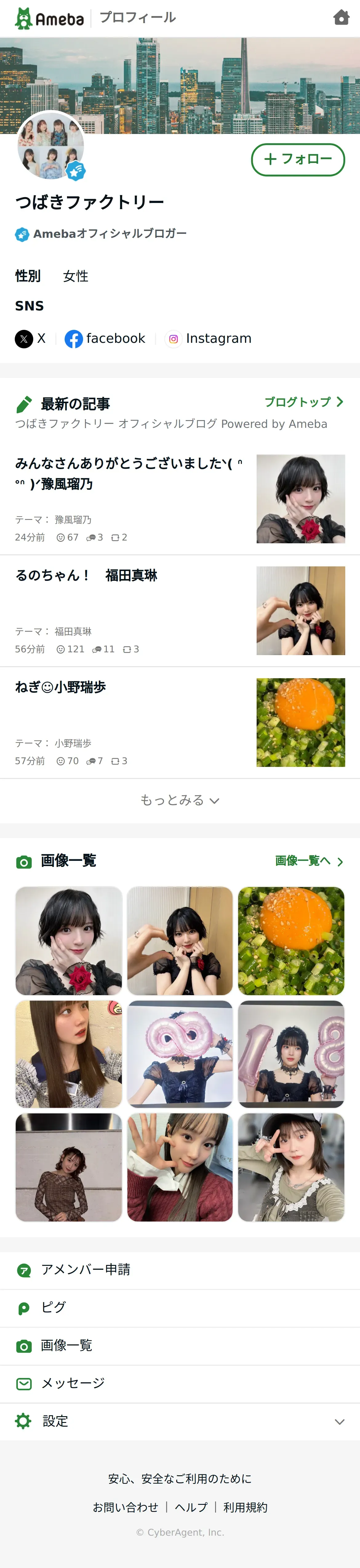
Task: Open メッセージ
Action: 73,1383
